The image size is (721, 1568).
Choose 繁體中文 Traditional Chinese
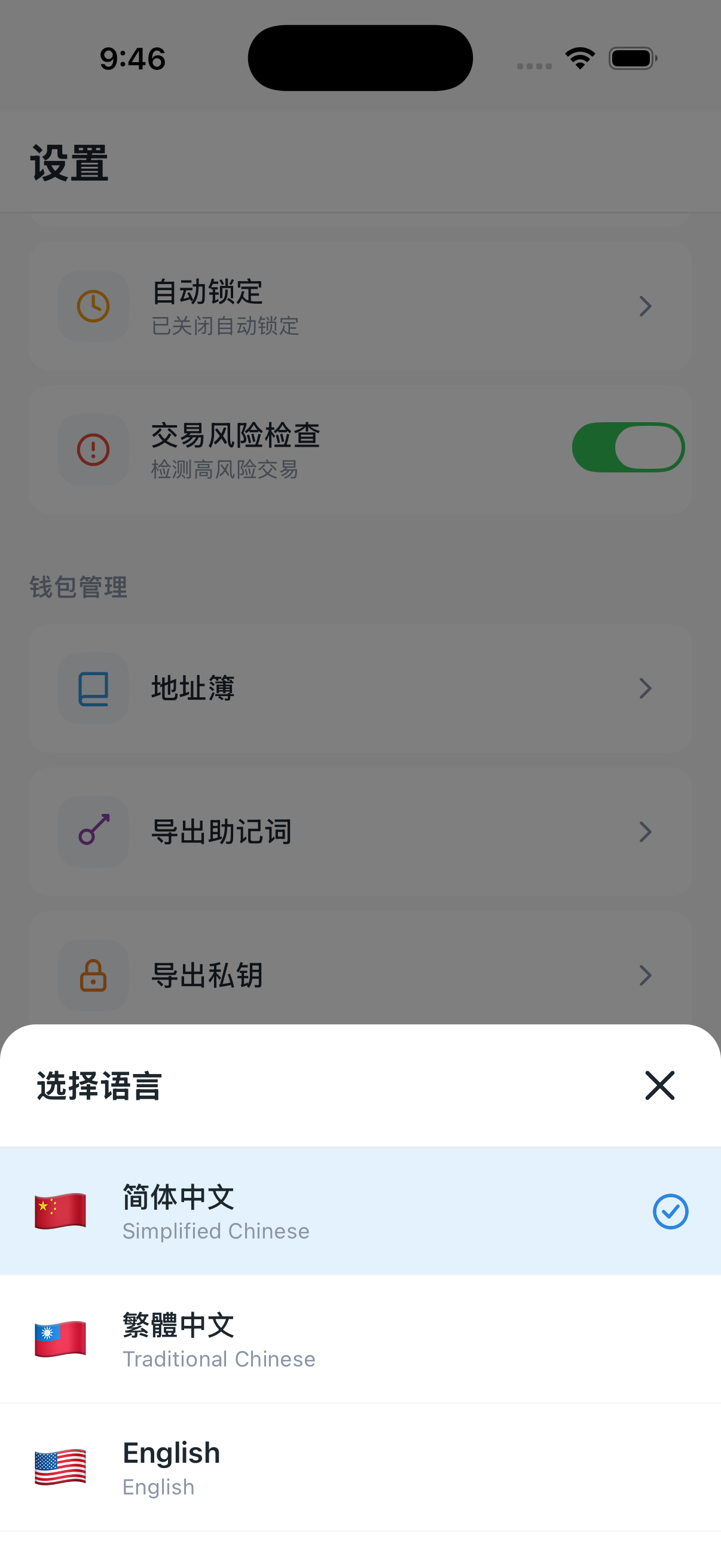(360, 1339)
